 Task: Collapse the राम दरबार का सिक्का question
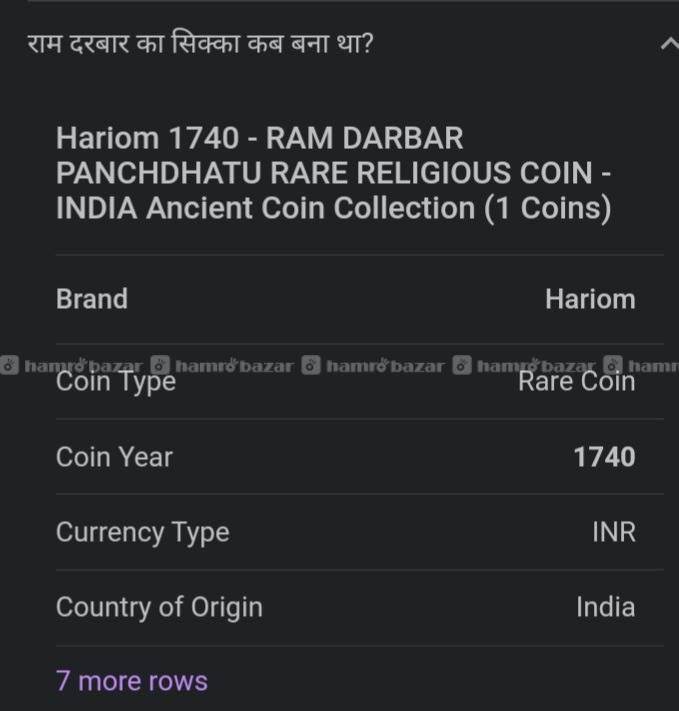[669, 45]
